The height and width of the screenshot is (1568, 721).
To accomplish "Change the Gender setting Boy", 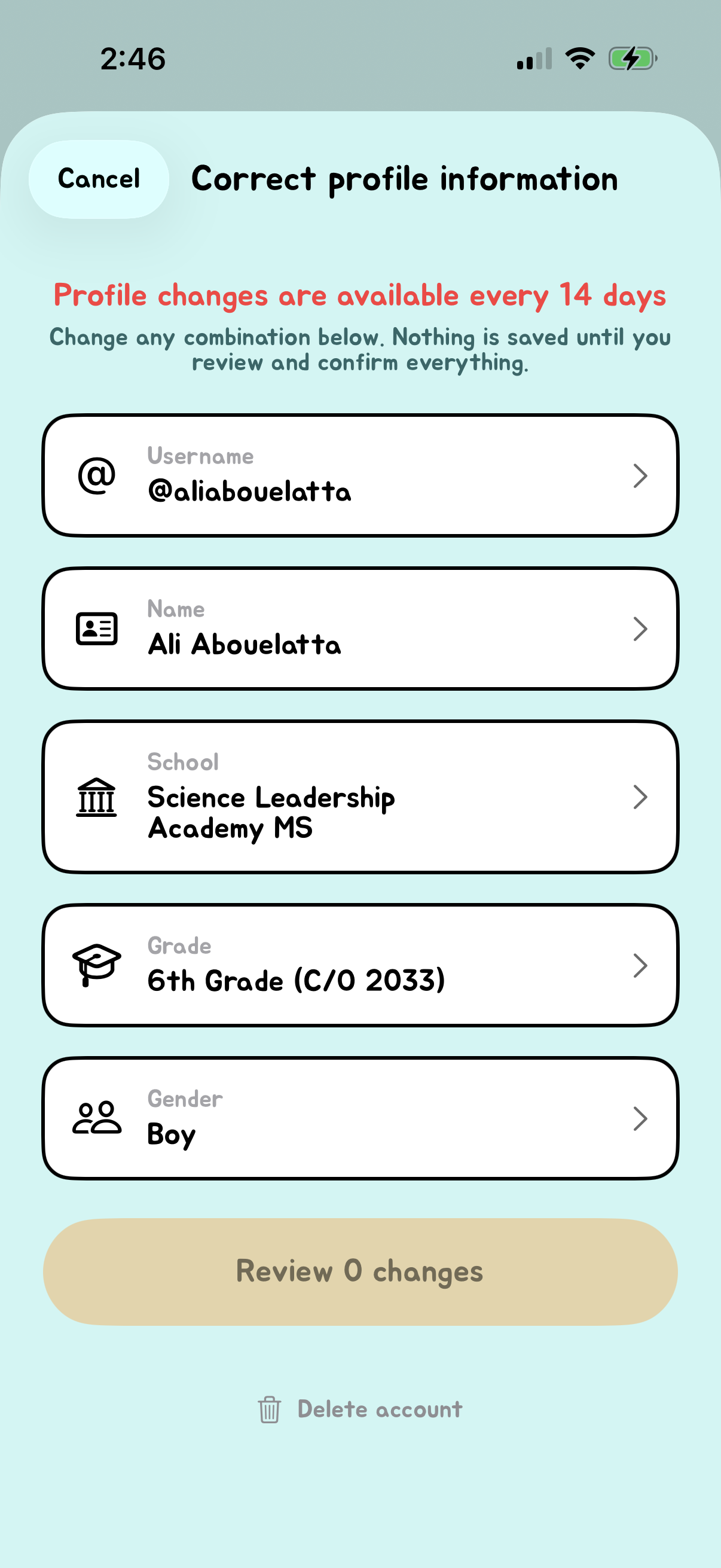I will [360, 1118].
